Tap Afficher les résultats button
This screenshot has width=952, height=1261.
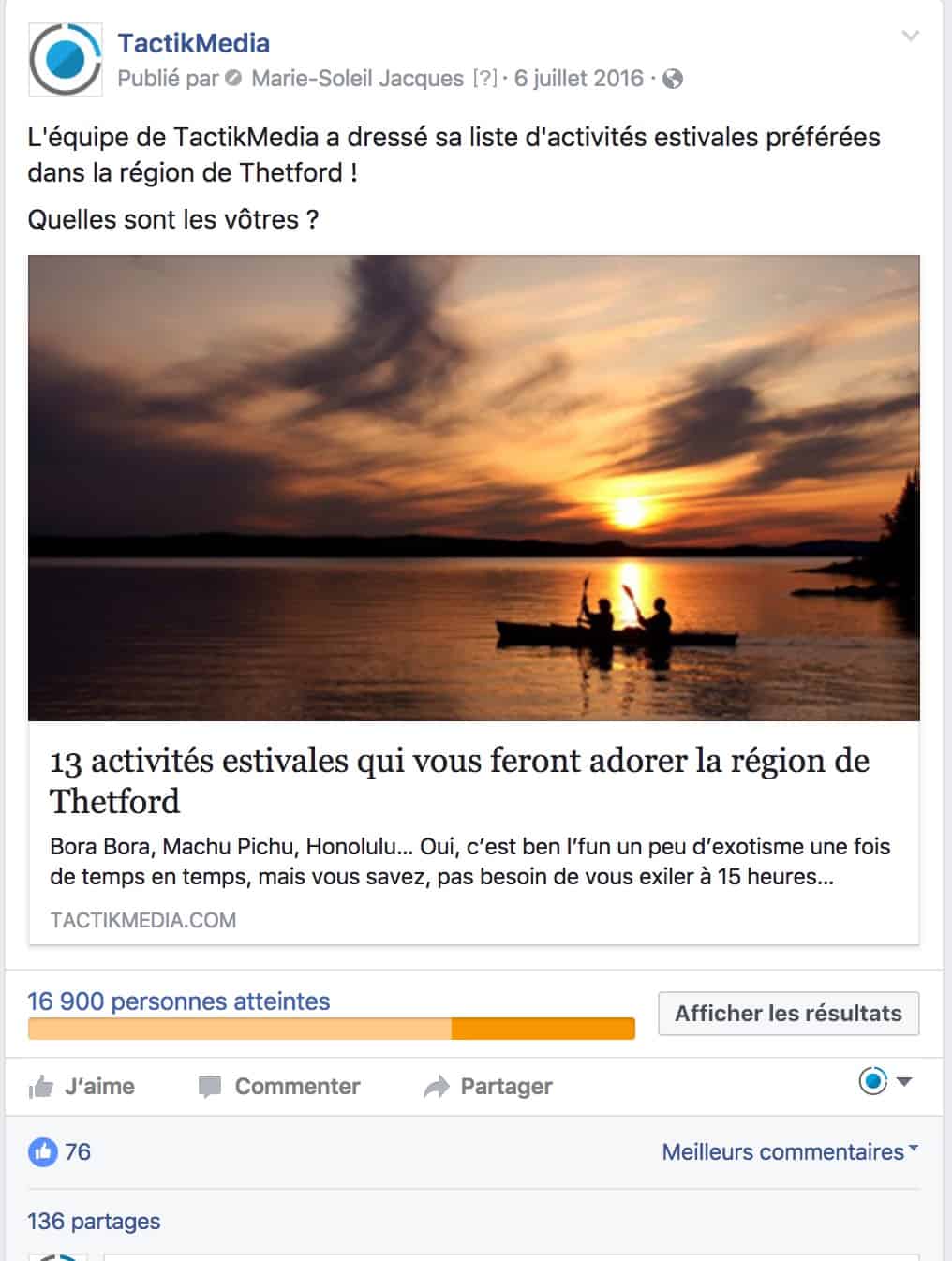pyautogui.click(x=788, y=1014)
